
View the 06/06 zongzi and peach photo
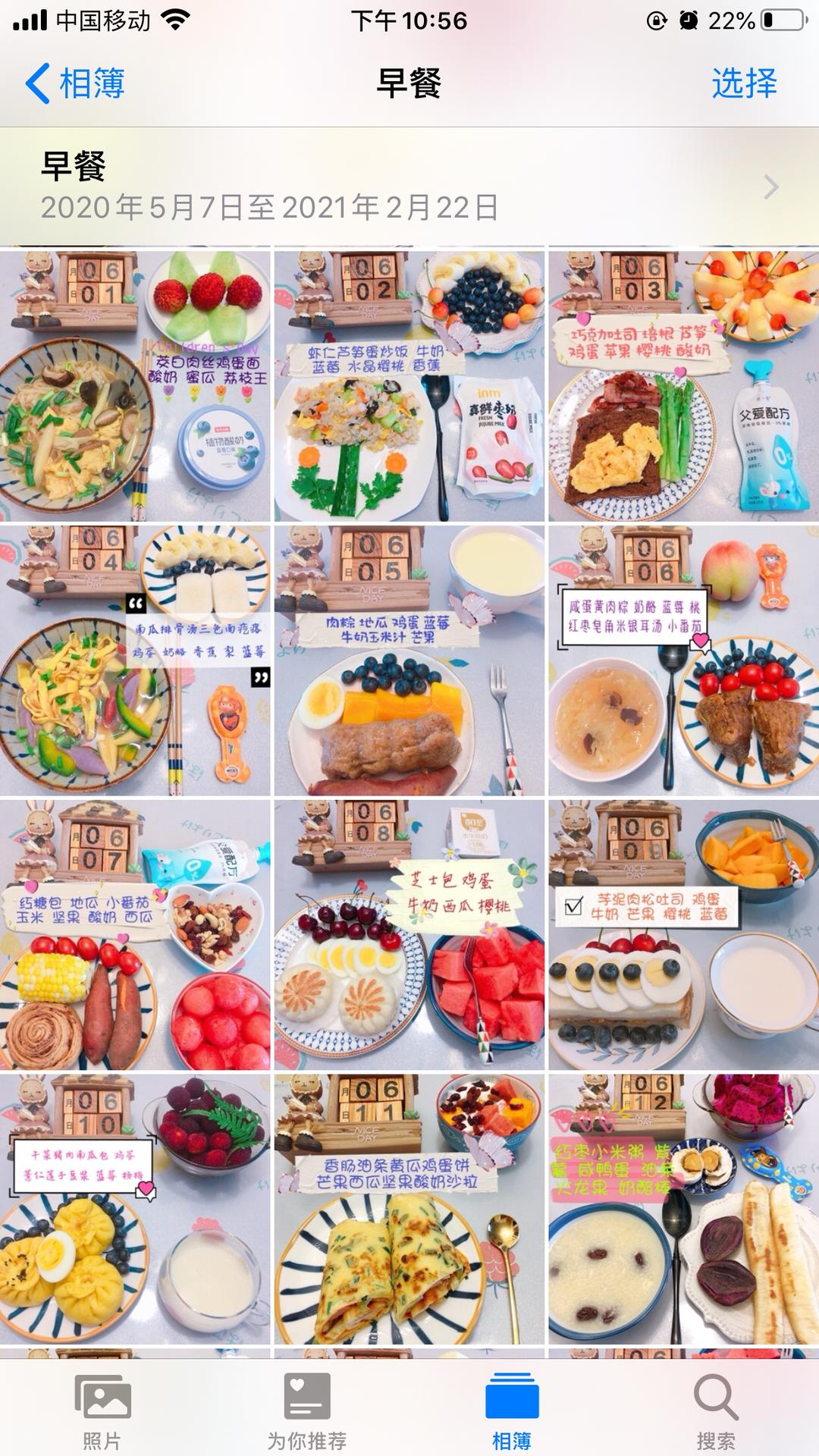(x=683, y=661)
